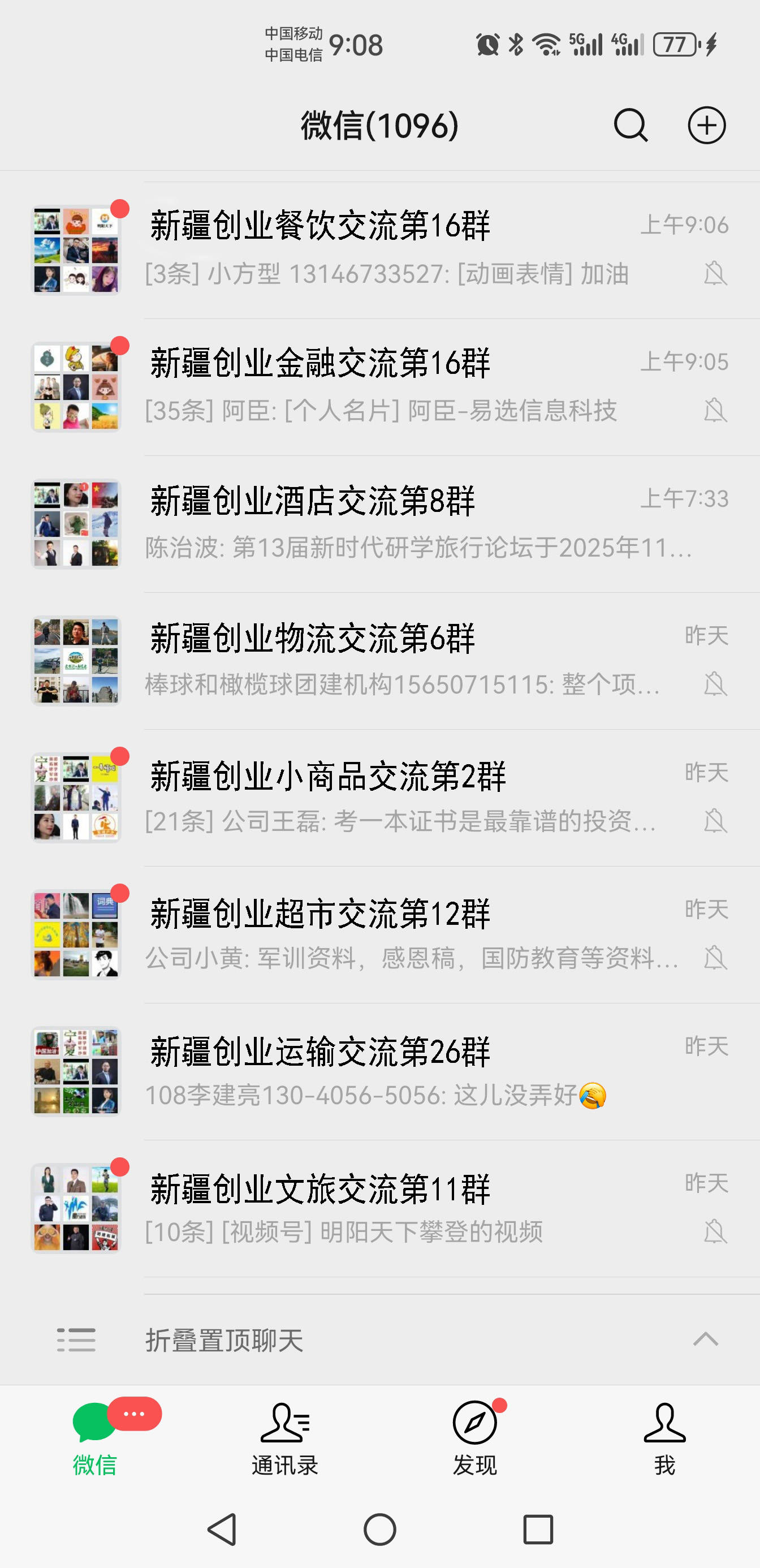This screenshot has width=760, height=1568.
Task: Open the 新疆创业超市交流第12群 chat
Action: pos(390,934)
